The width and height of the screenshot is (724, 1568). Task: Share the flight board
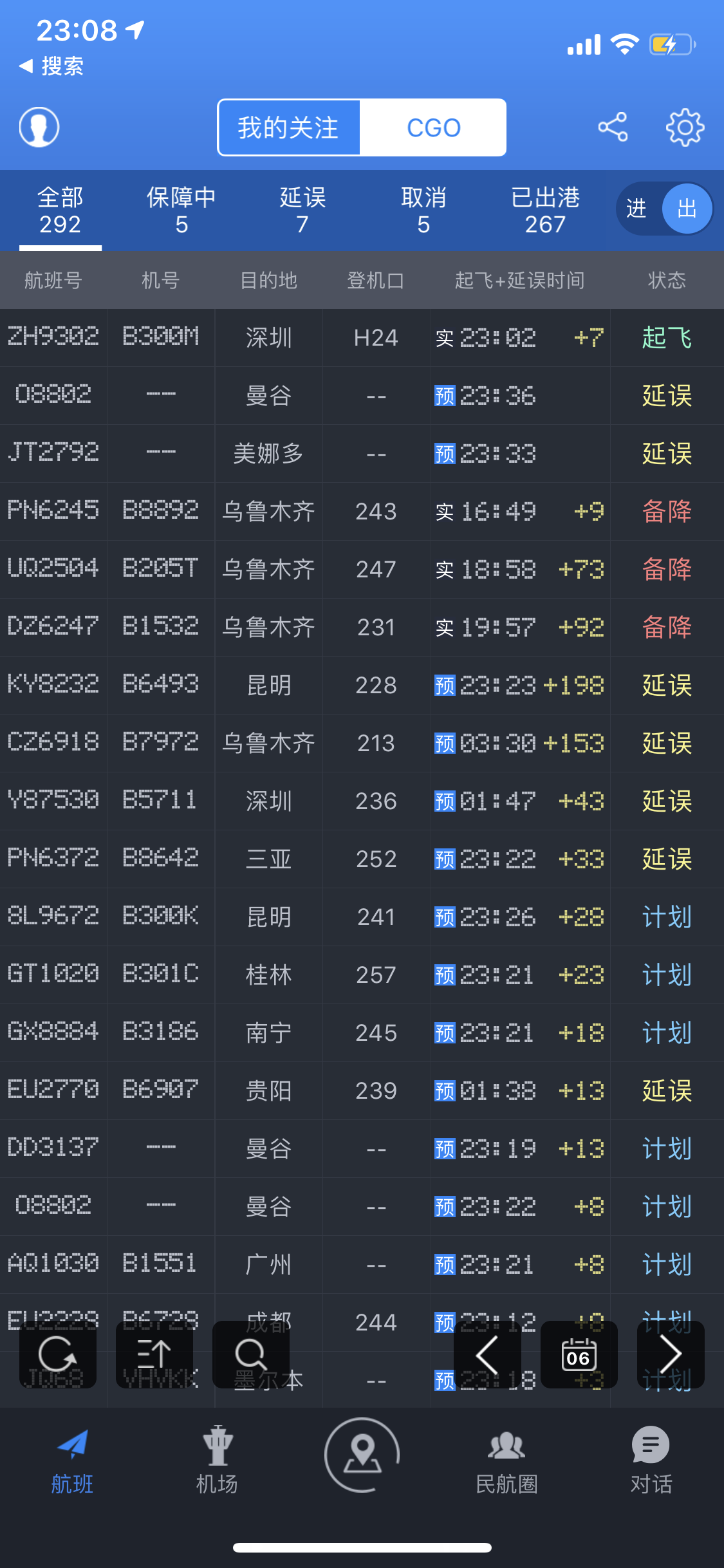click(613, 127)
